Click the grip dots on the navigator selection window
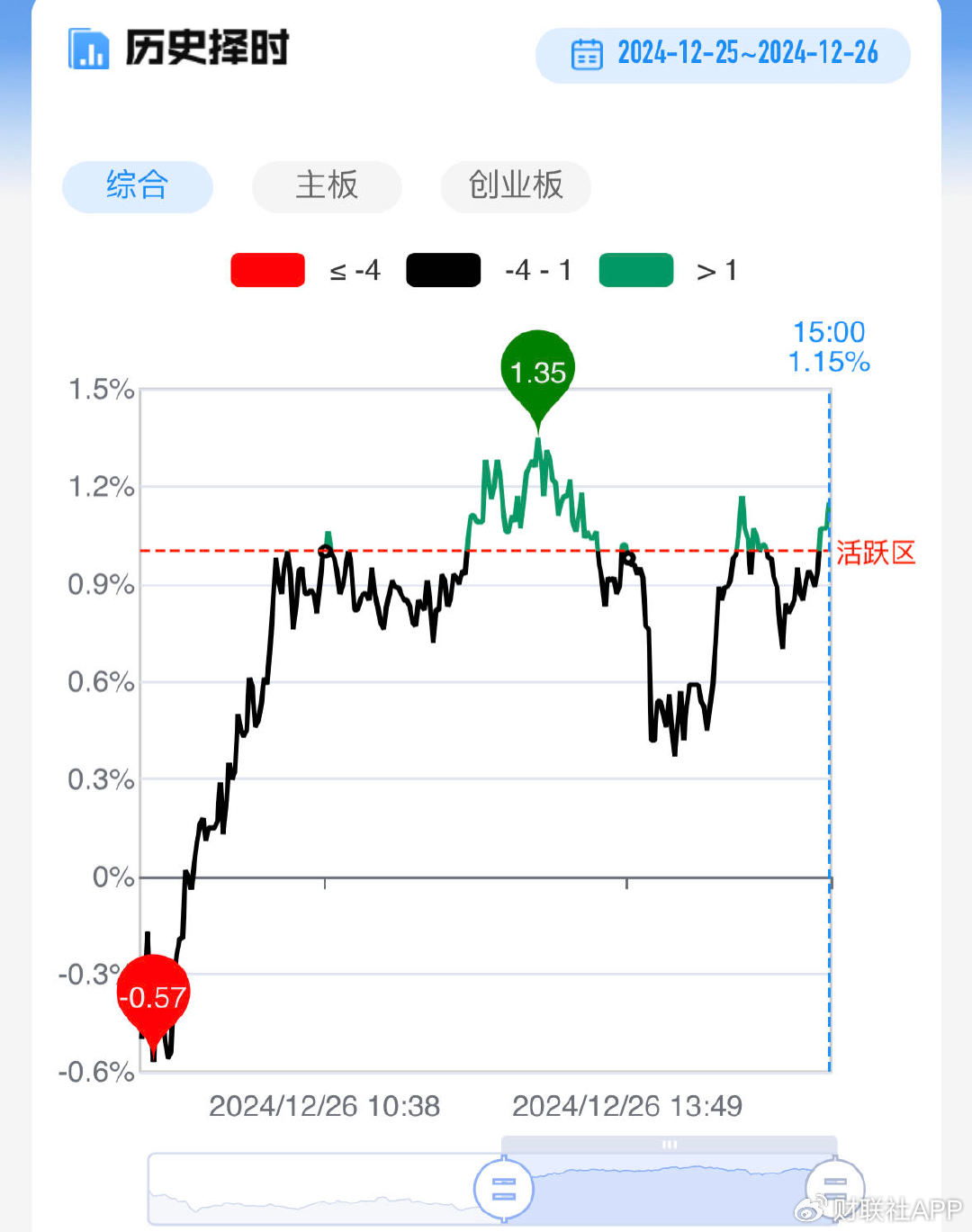 (670, 1144)
